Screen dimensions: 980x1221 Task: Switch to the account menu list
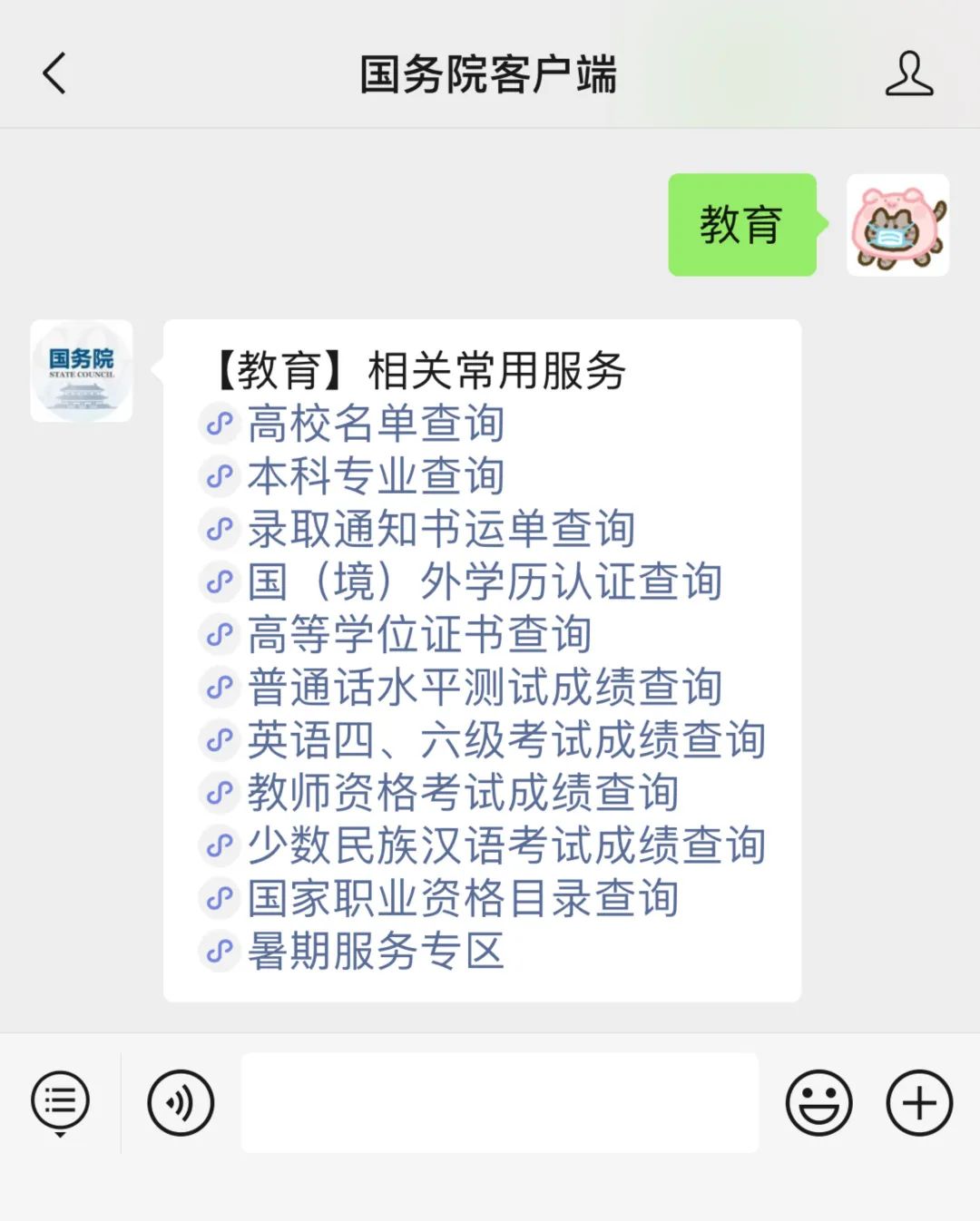pyautogui.click(x=60, y=1103)
